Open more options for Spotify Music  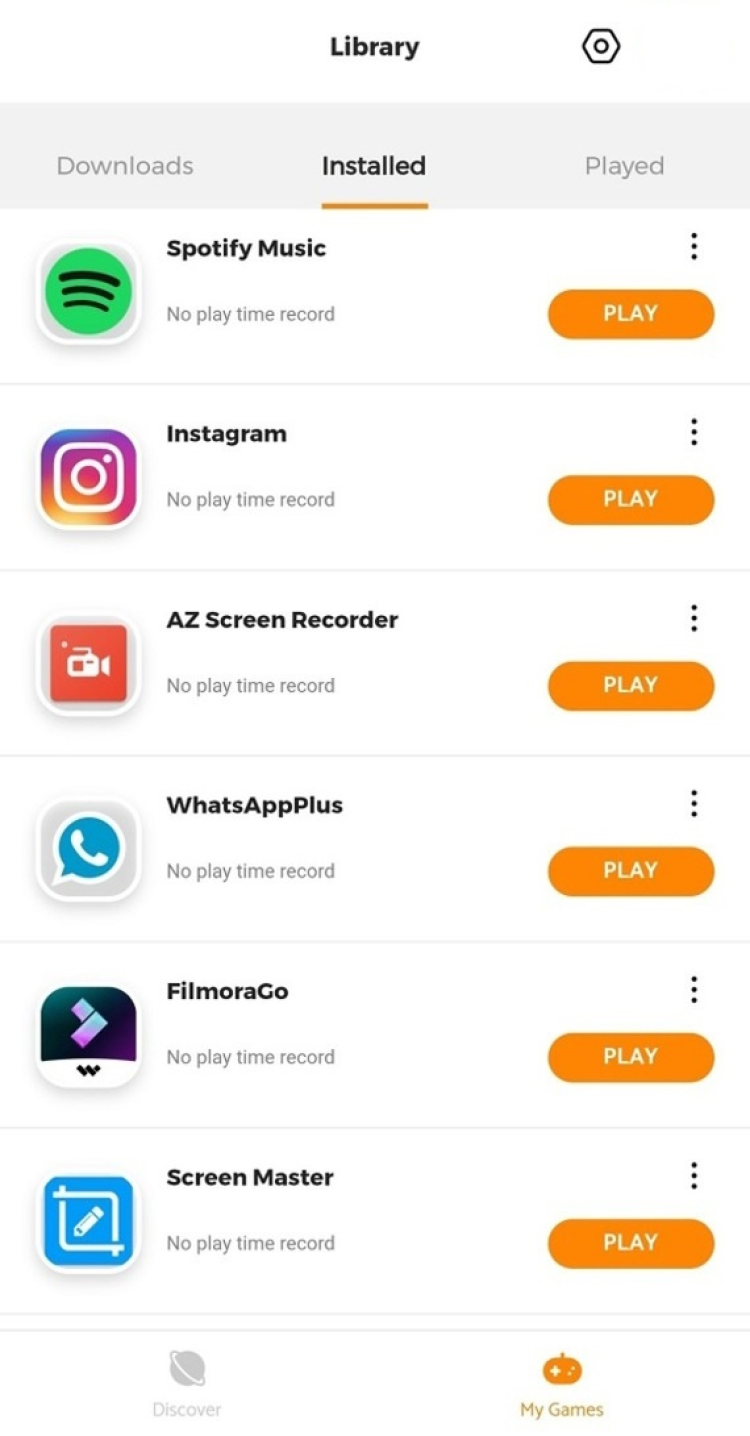(694, 247)
